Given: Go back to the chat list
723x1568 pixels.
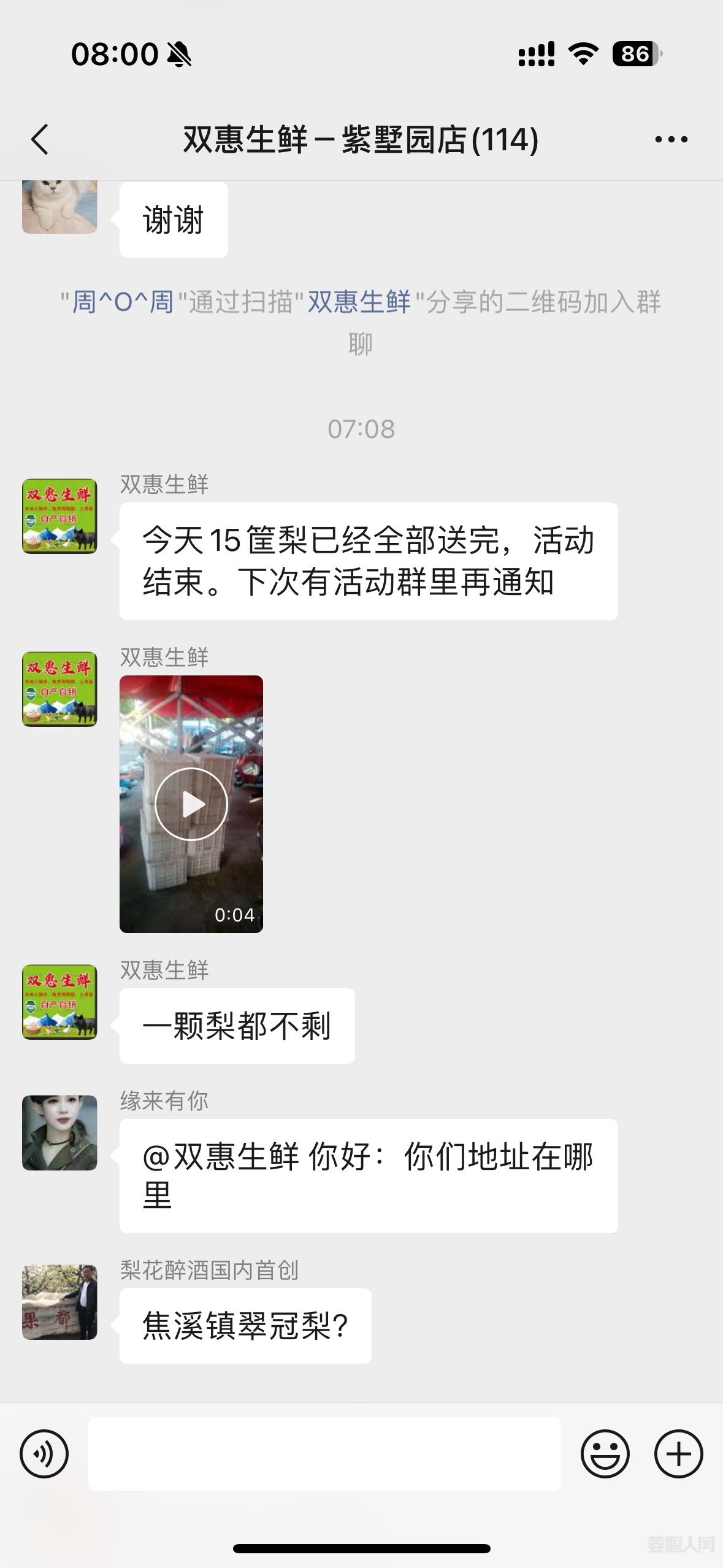Looking at the screenshot, I should pyautogui.click(x=40, y=139).
